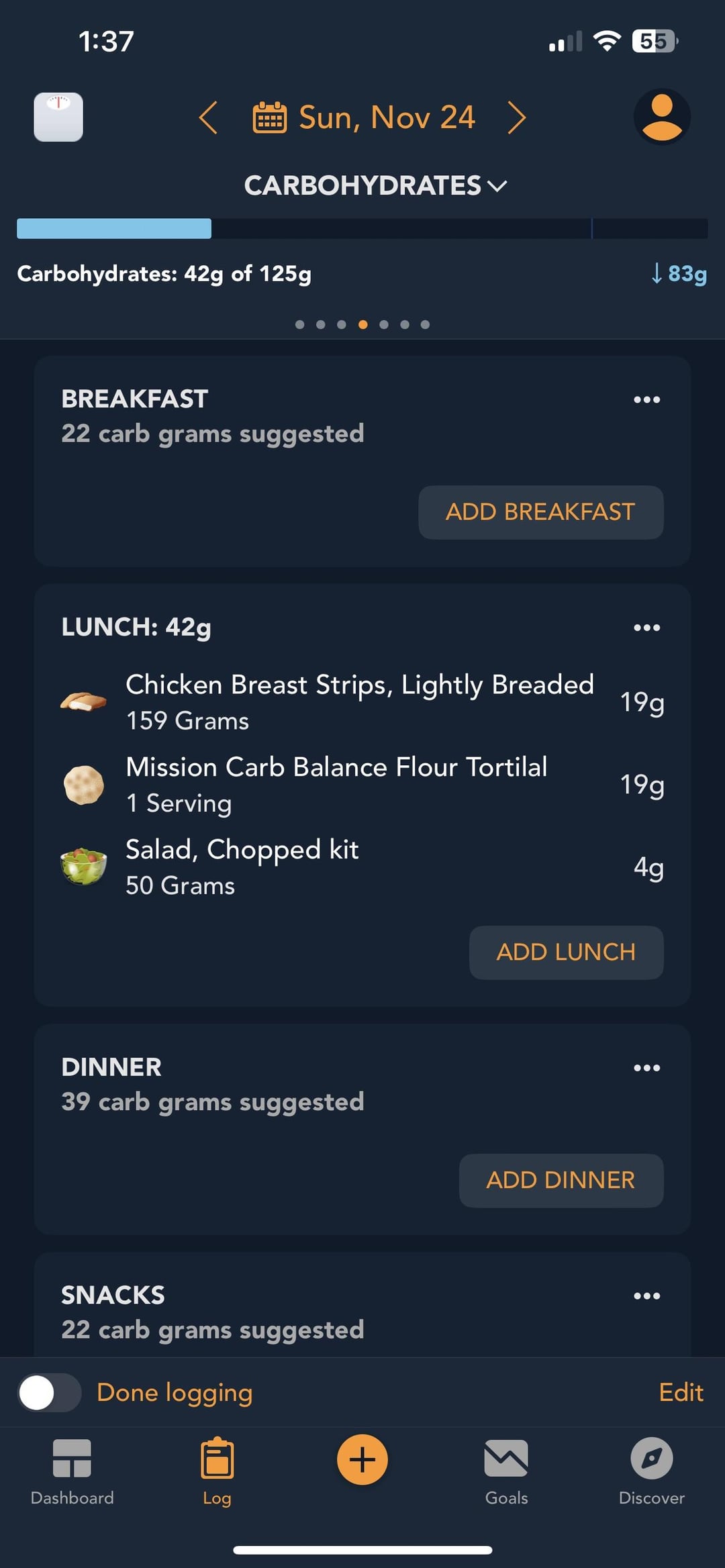Viewport: 725px width, 1568px height.
Task: Open Snacks options menu
Action: tap(647, 1296)
